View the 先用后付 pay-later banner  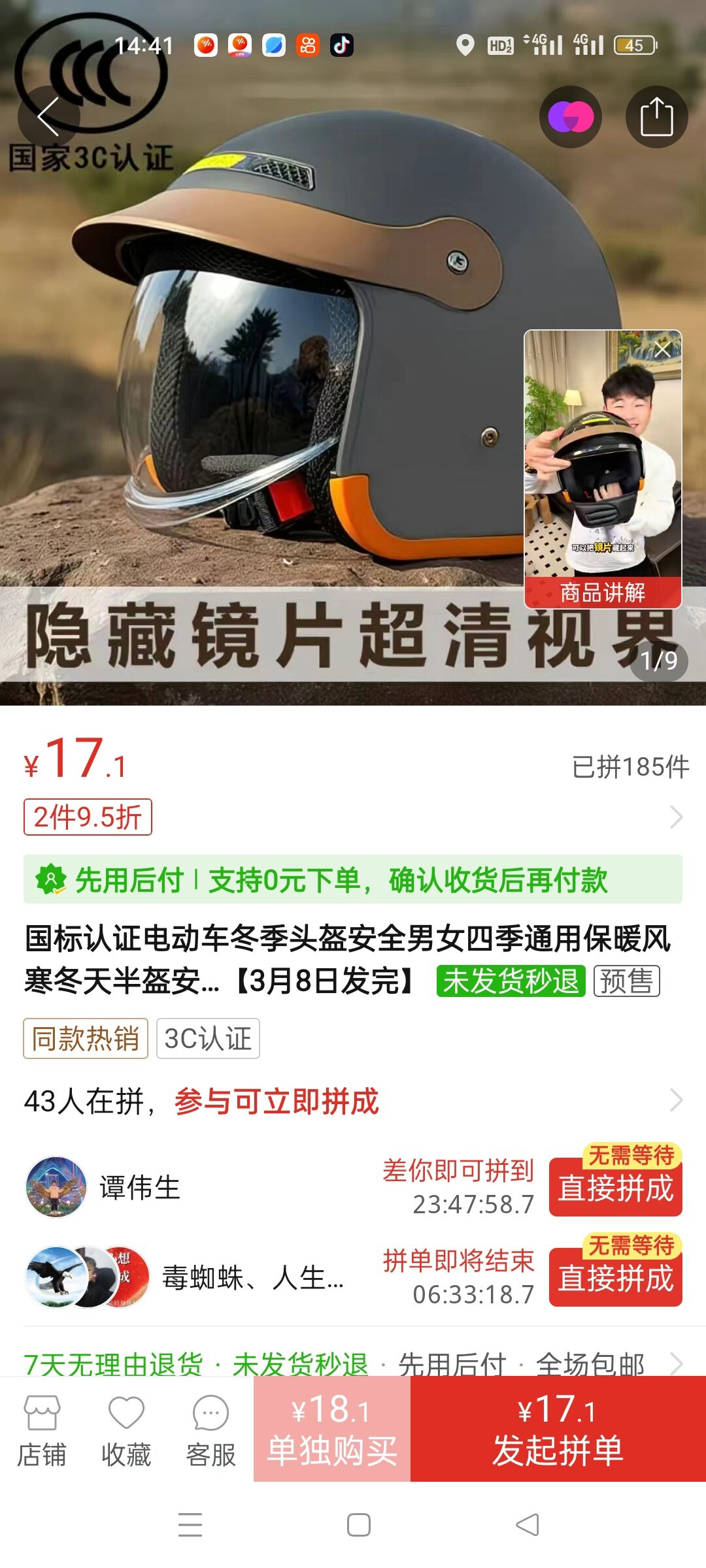pyautogui.click(x=353, y=879)
